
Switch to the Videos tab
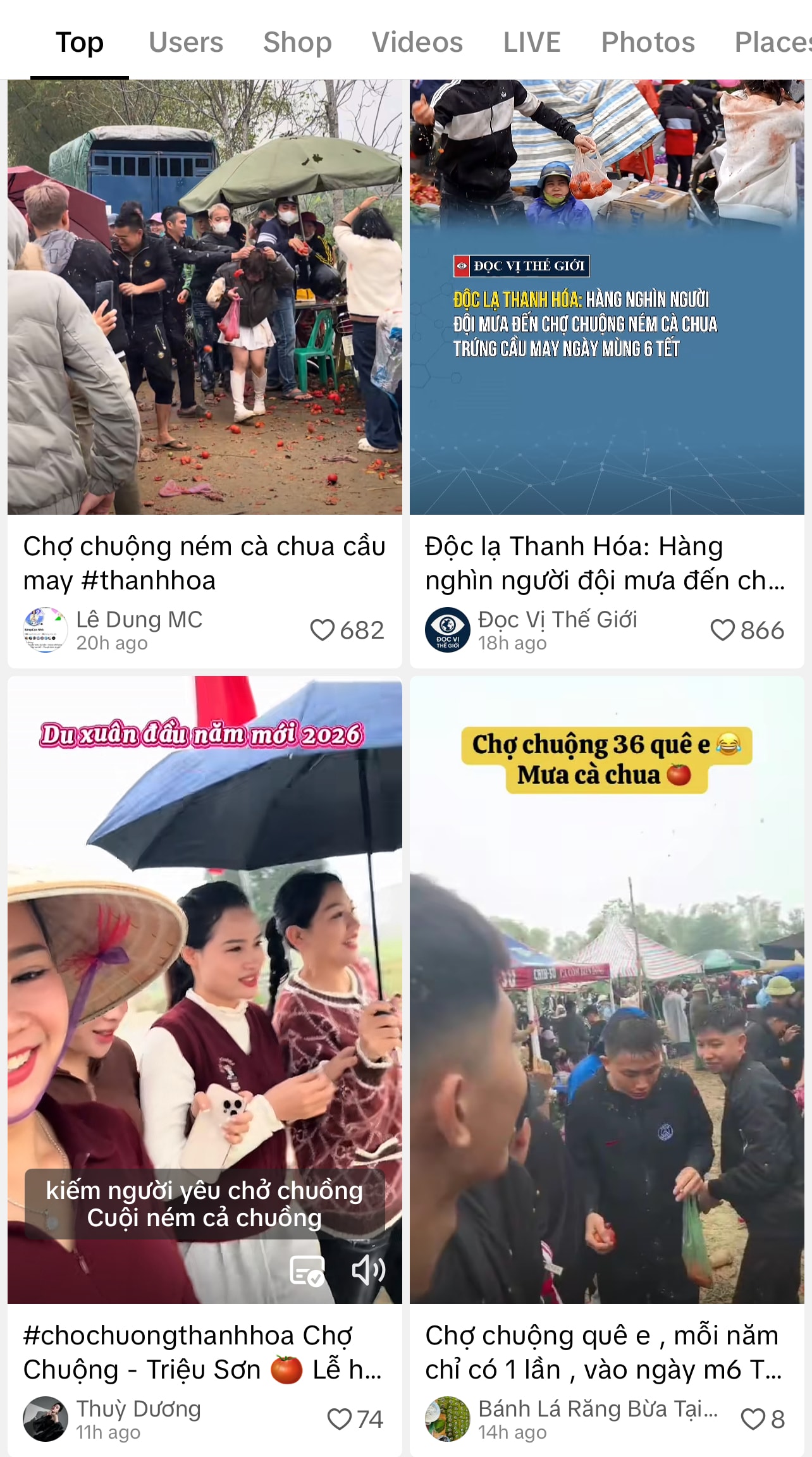click(417, 42)
